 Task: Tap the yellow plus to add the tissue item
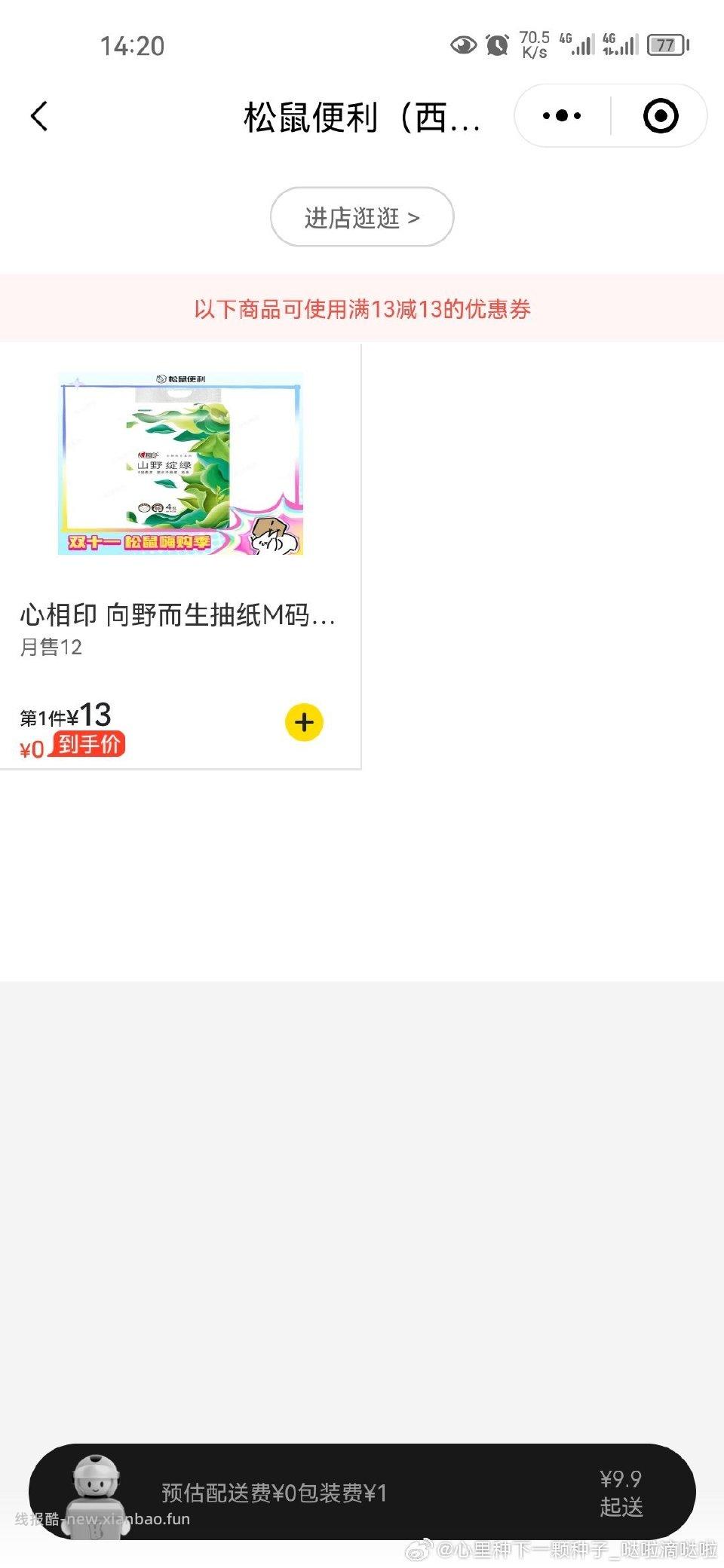(303, 722)
